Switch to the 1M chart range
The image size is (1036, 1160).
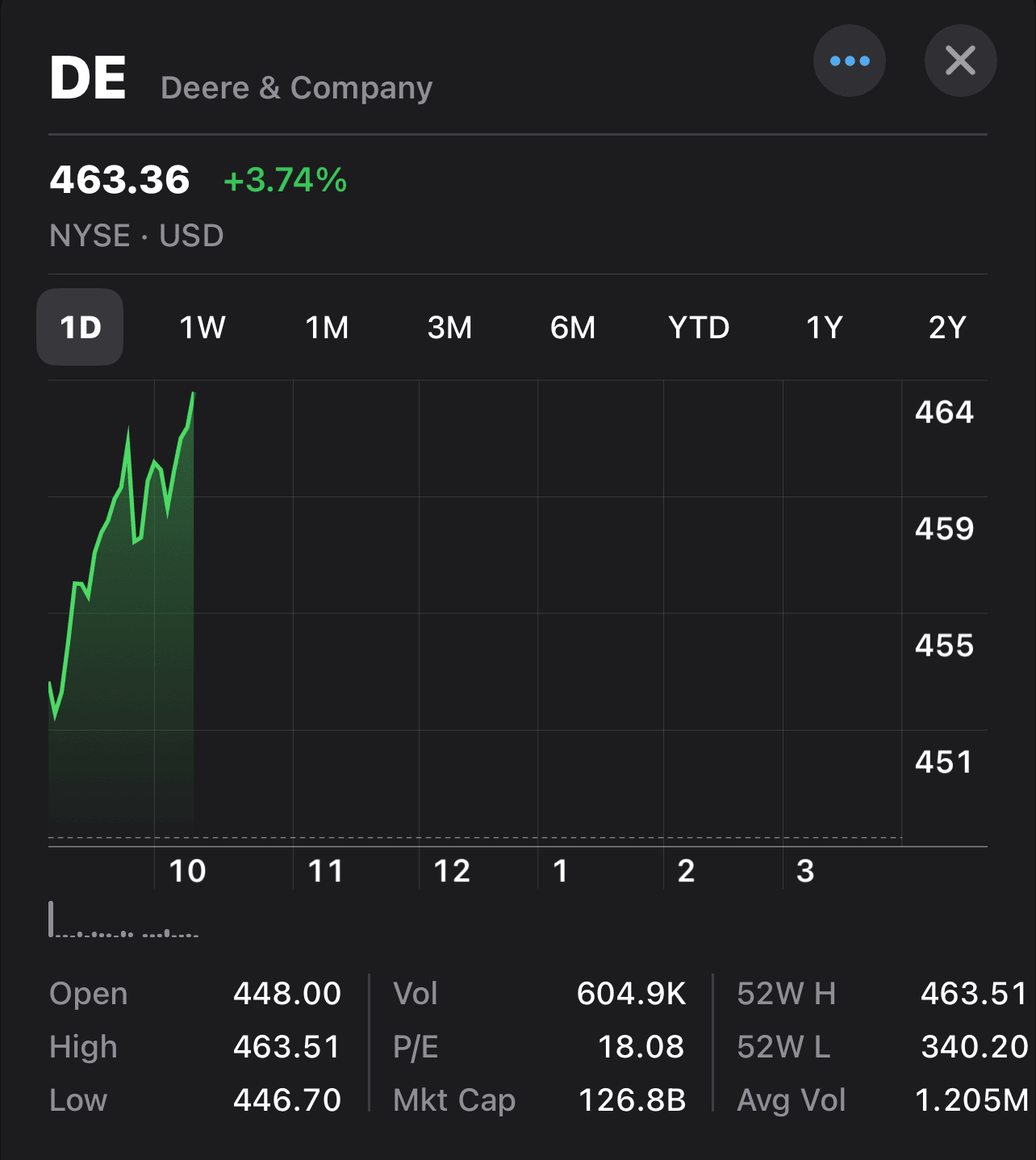[x=327, y=327]
